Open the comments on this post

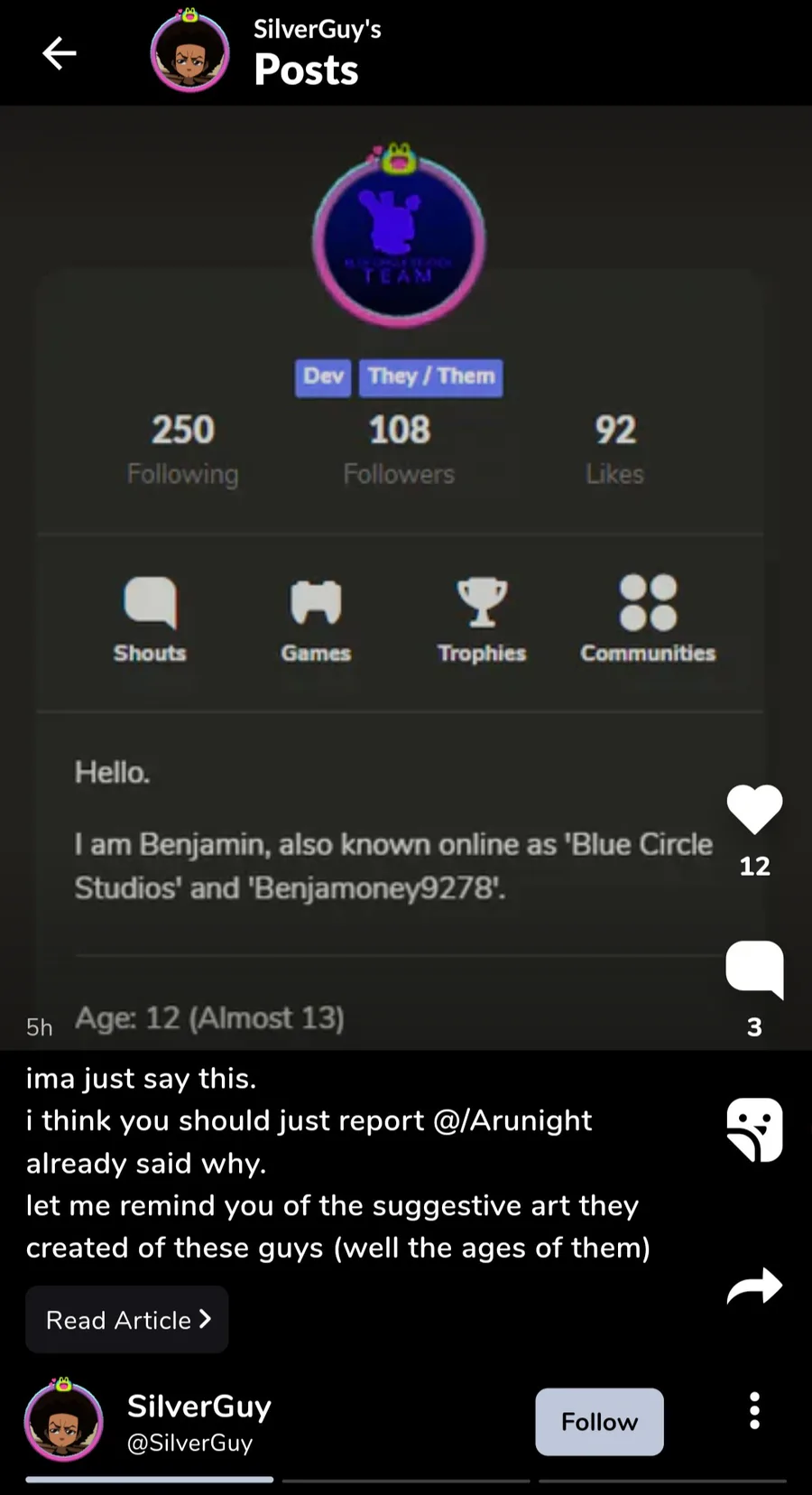click(x=754, y=970)
